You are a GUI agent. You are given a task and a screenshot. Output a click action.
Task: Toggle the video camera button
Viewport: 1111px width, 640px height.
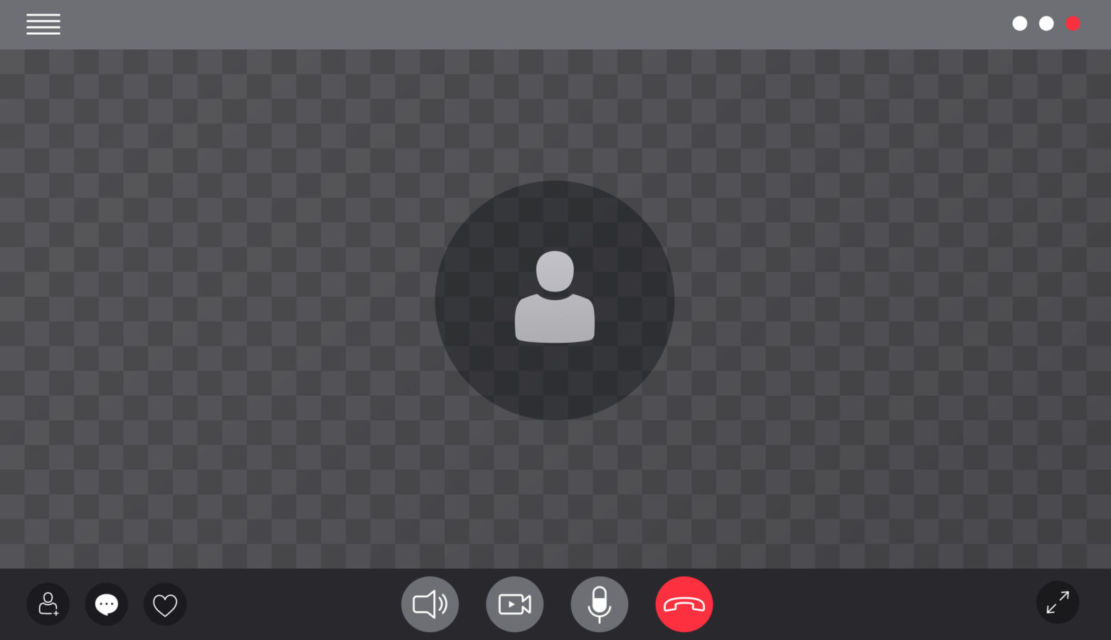[515, 604]
